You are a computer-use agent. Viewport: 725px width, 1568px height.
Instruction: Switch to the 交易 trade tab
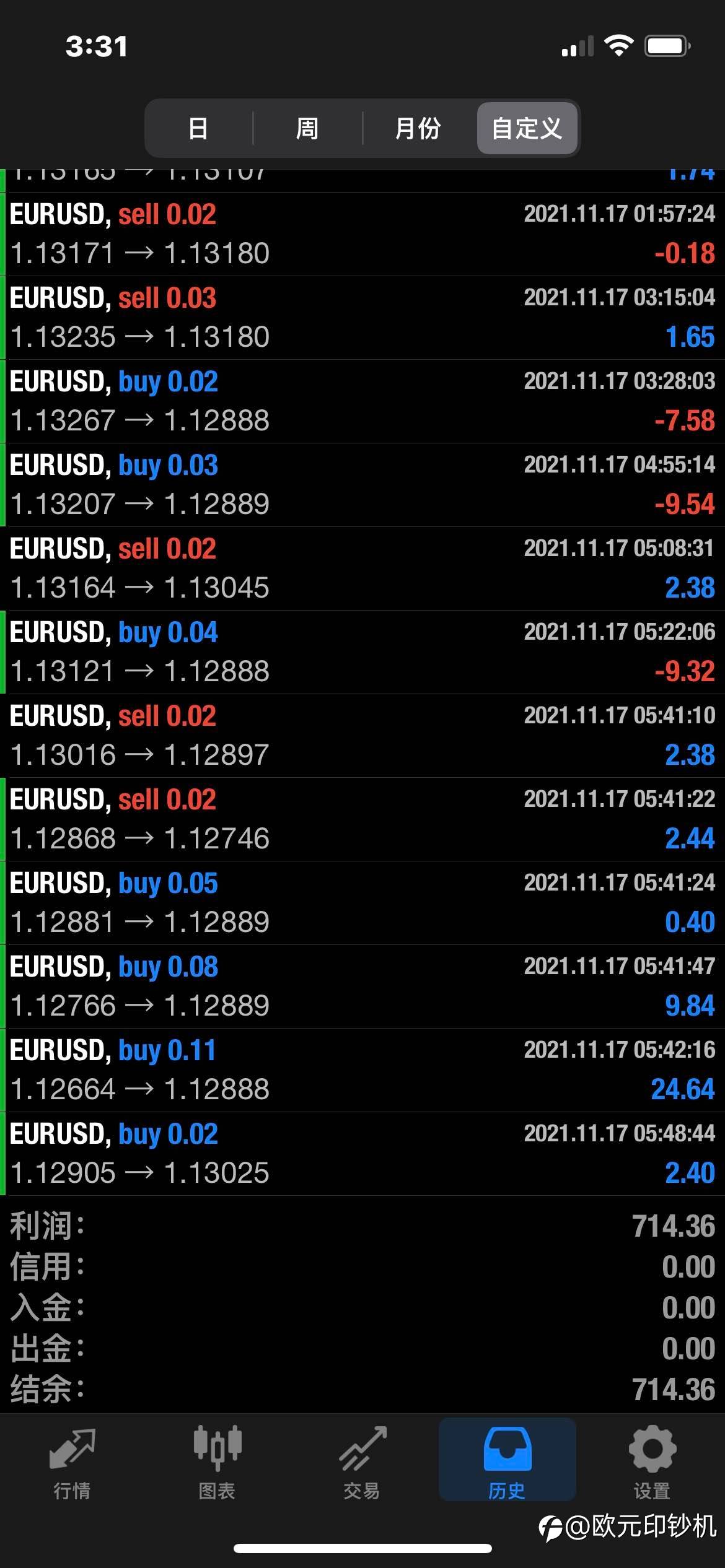tap(362, 1463)
